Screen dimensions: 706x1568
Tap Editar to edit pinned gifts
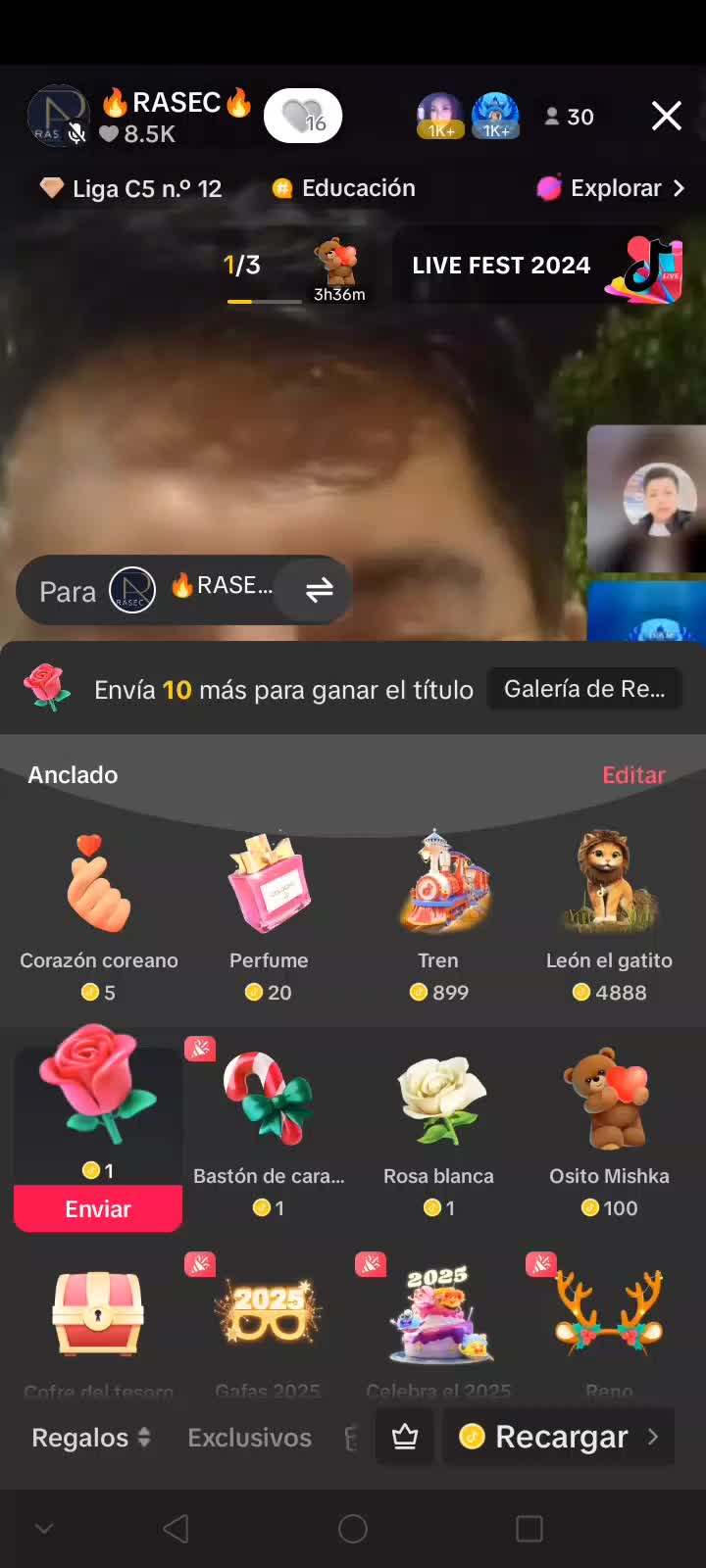pyautogui.click(x=633, y=774)
